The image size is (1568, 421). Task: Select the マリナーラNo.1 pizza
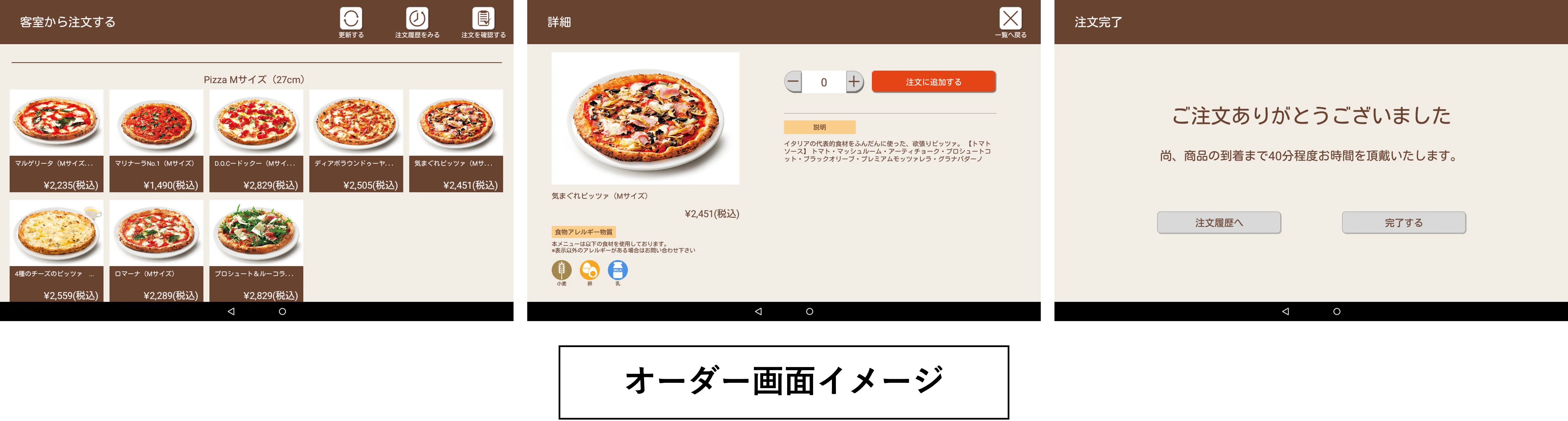[x=156, y=141]
